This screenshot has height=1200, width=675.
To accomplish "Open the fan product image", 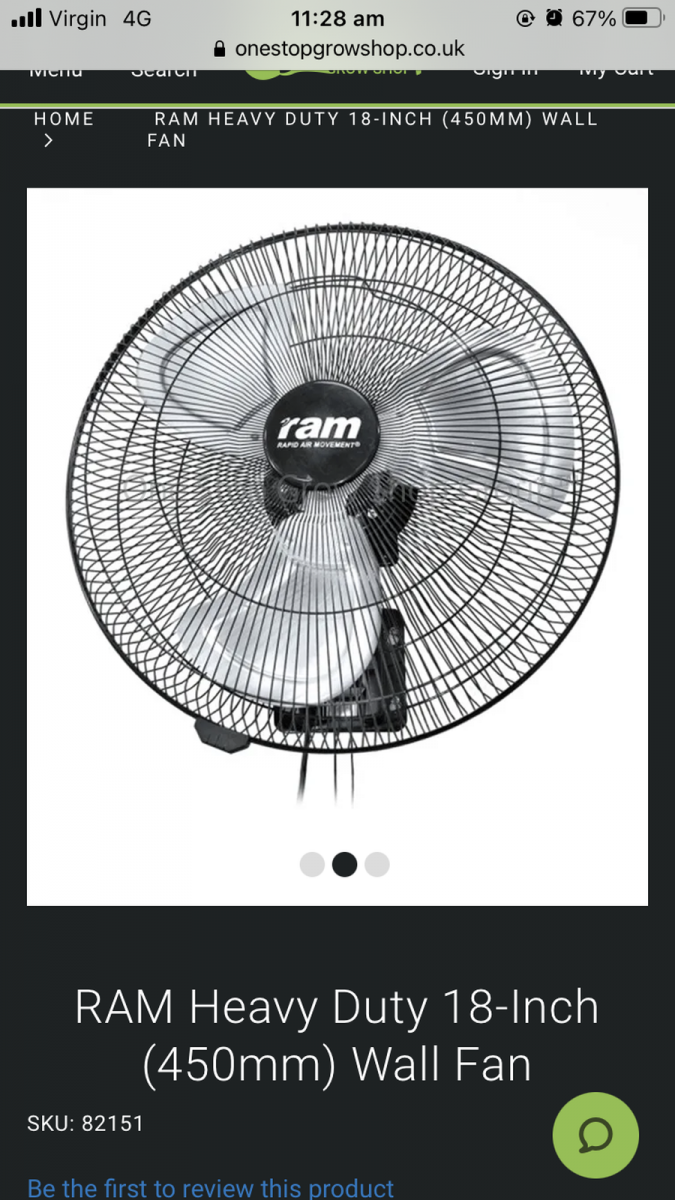I will tap(337, 500).
